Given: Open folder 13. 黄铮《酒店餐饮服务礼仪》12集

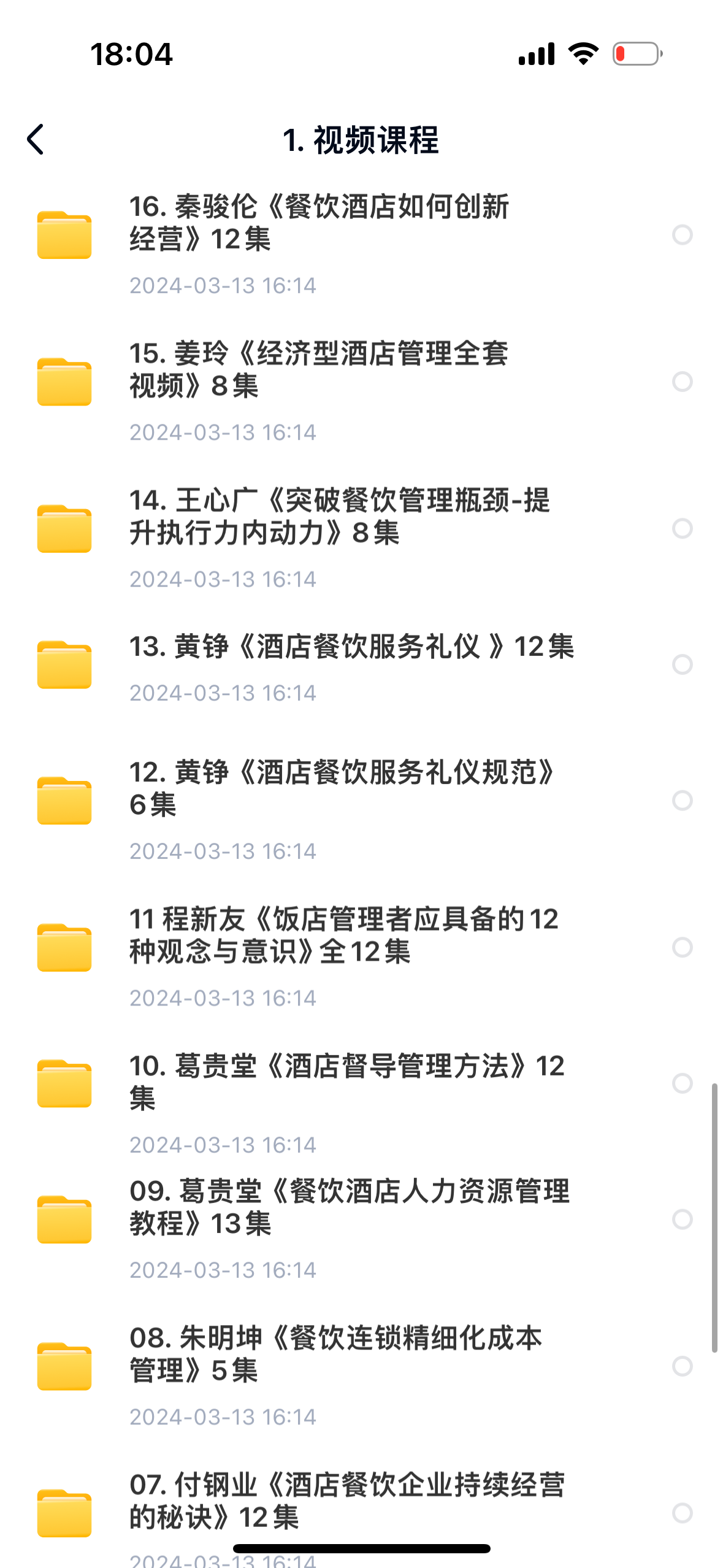Looking at the screenshot, I should [351, 647].
